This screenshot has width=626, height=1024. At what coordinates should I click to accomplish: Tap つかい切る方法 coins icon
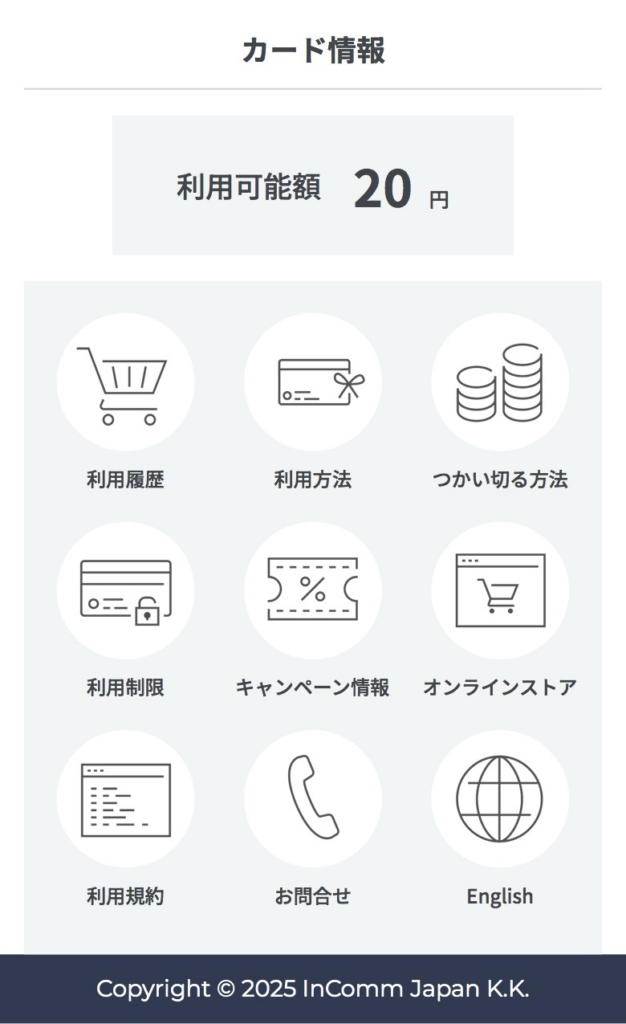tap(500, 382)
